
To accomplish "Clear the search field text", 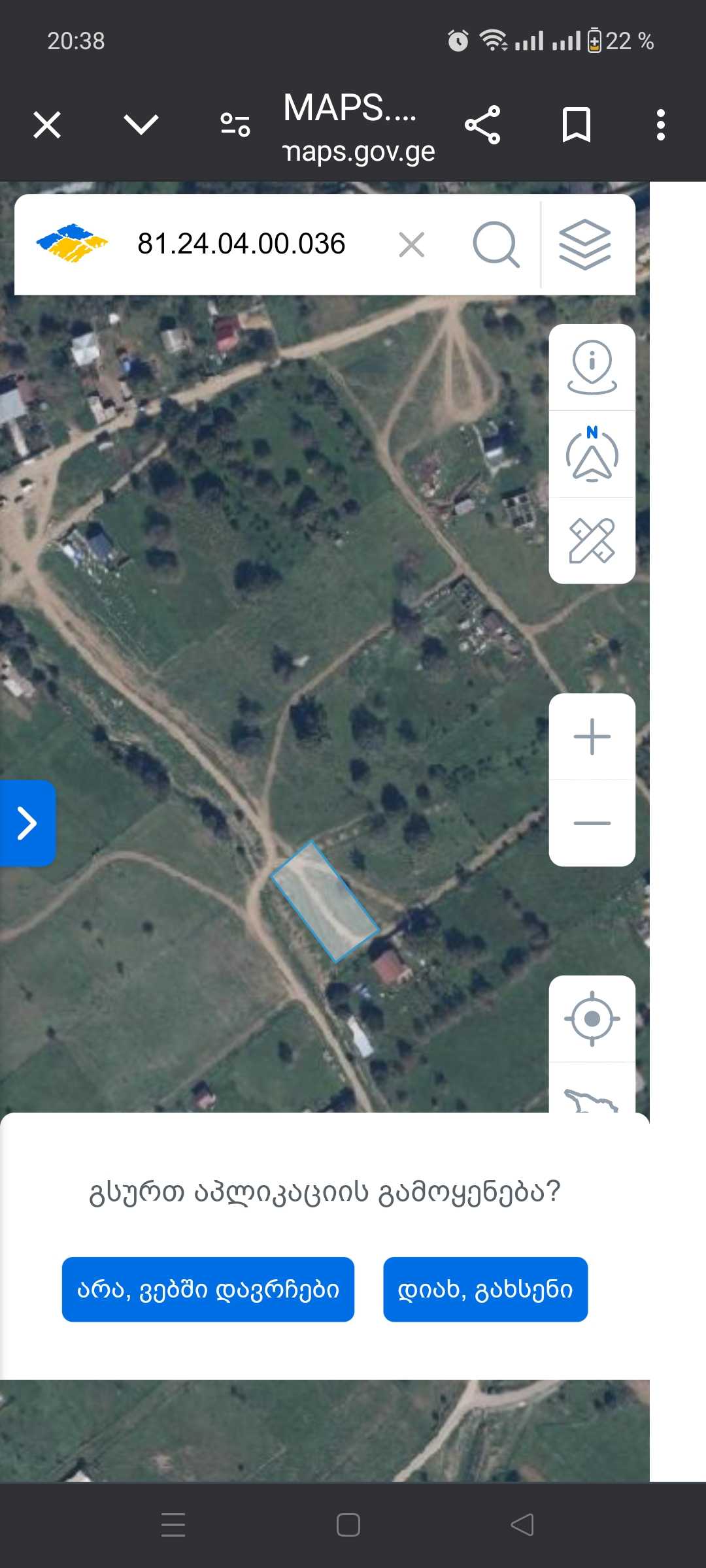I will coord(412,245).
